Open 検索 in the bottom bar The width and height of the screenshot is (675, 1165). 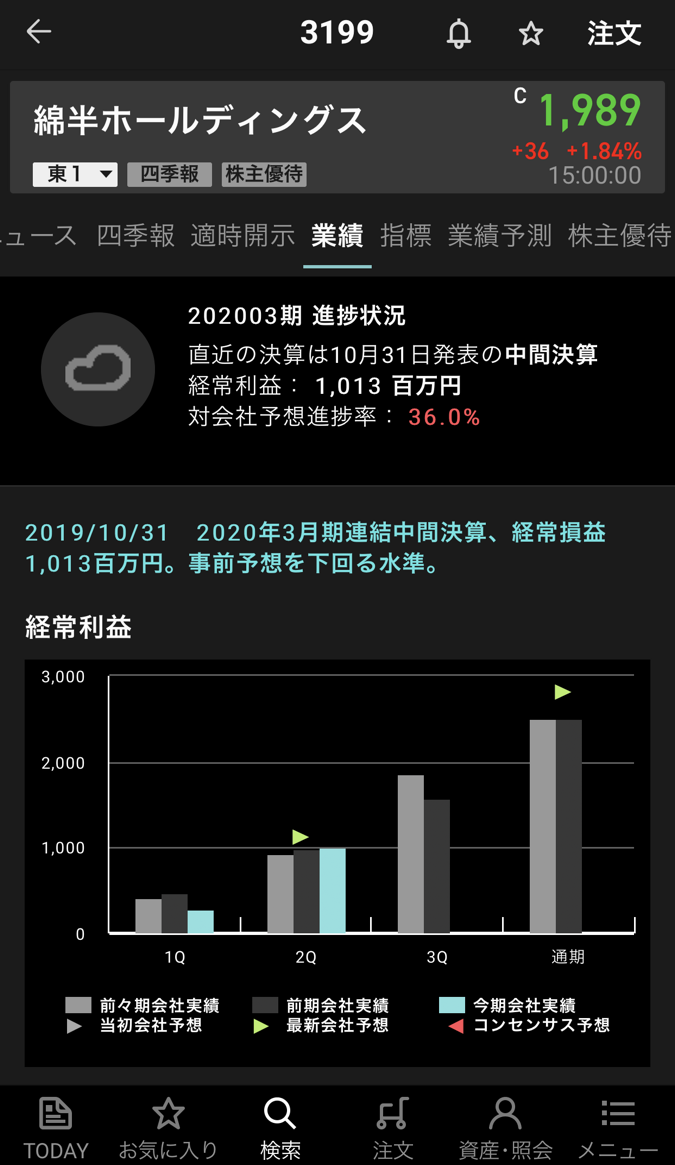280,1126
